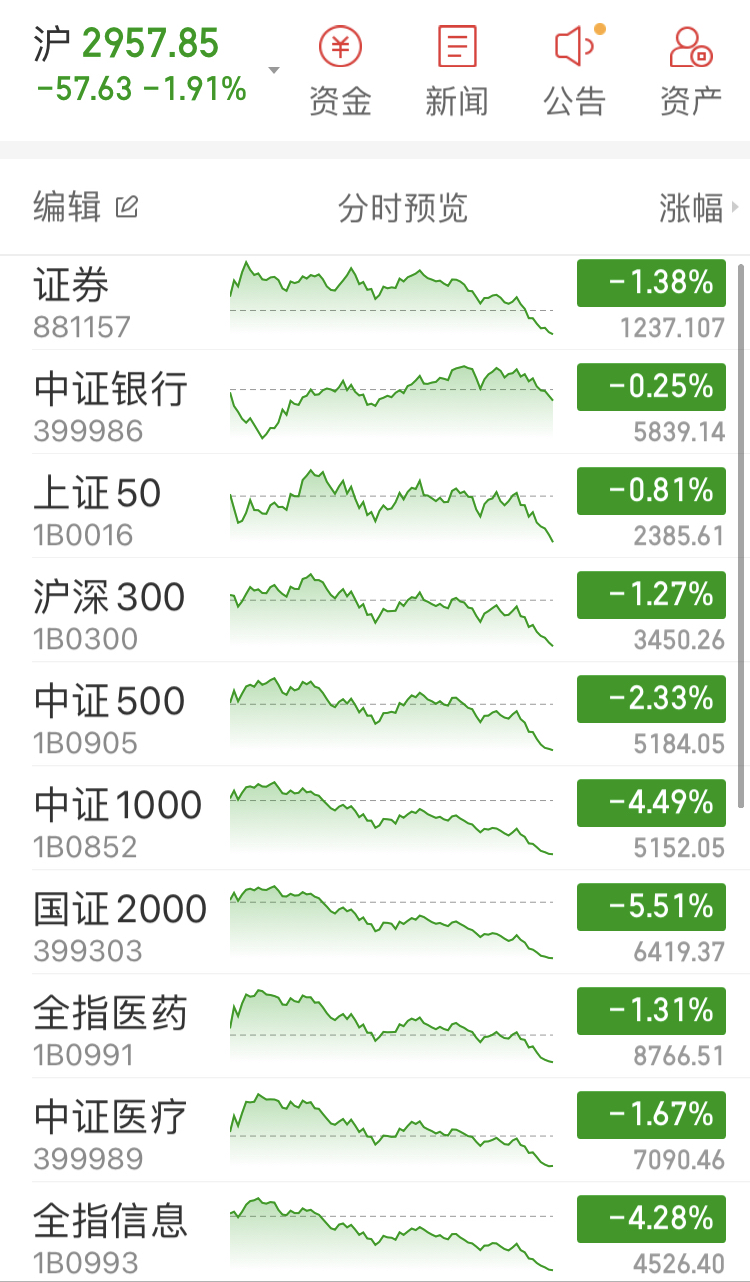The image size is (750, 1282).
Task: Open the 公告 announcements section
Action: 574,71
